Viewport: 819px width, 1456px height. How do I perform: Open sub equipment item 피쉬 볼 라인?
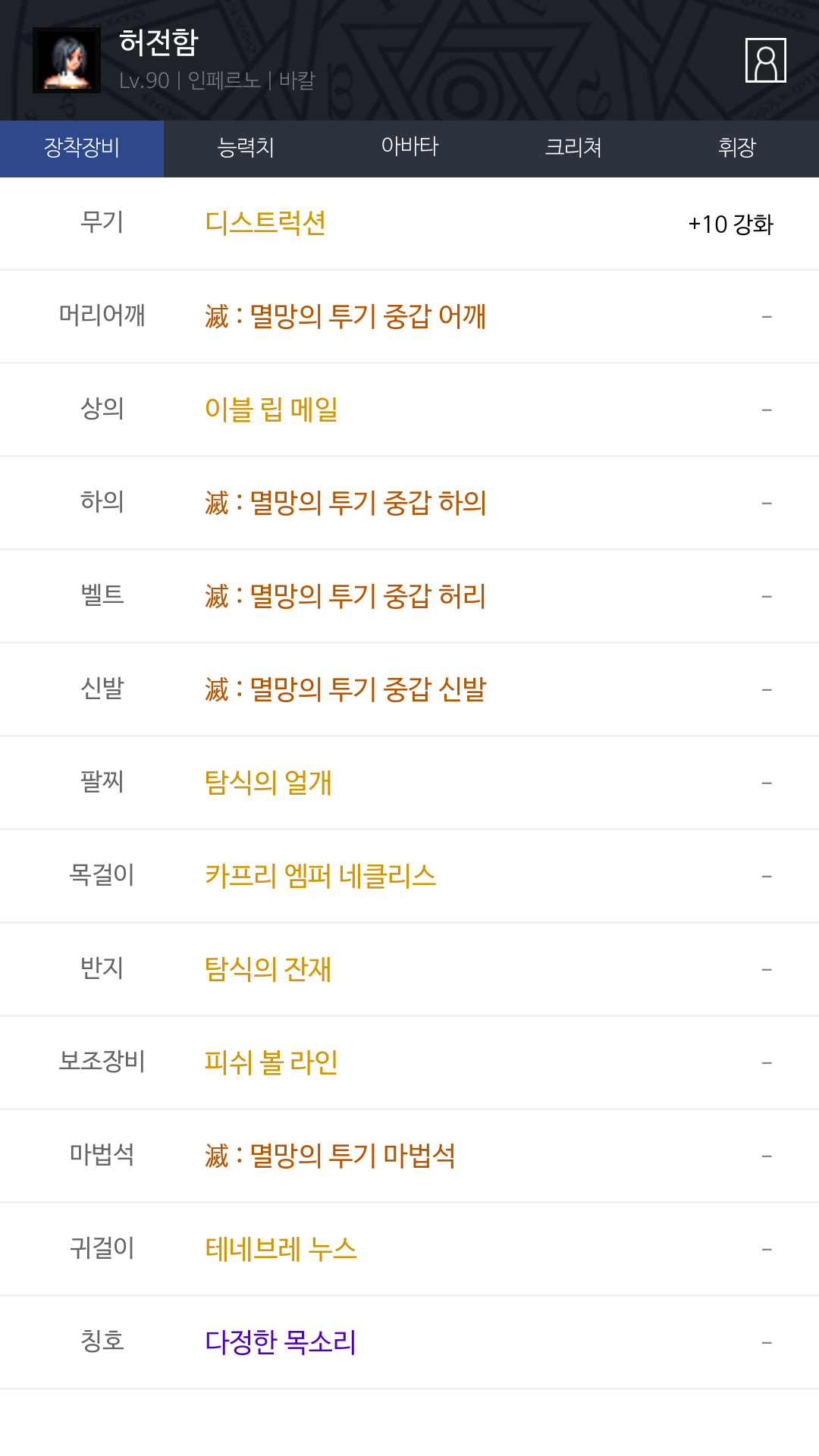[x=271, y=1062]
